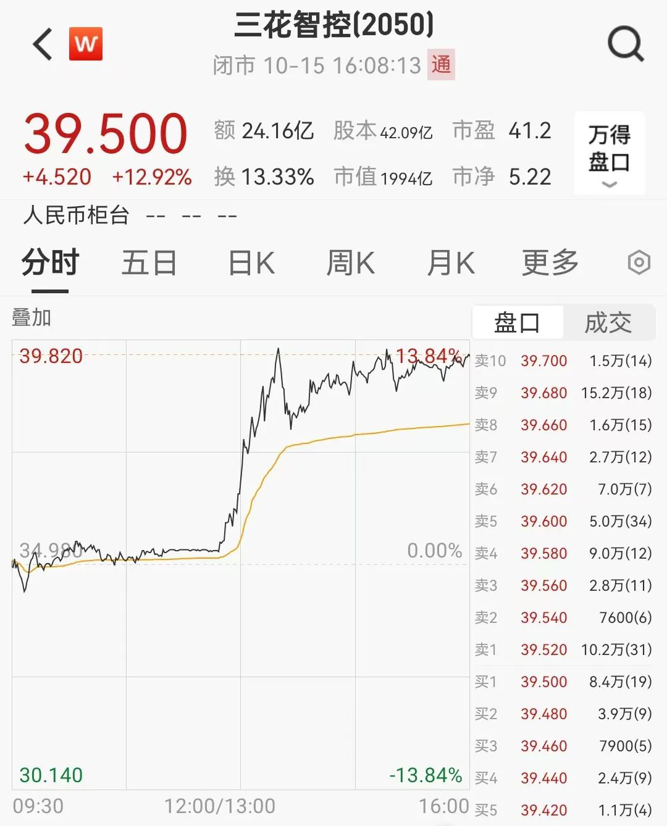Tap the 叠加 overlay option
Image resolution: width=667 pixels, height=826 pixels.
pos(31,318)
